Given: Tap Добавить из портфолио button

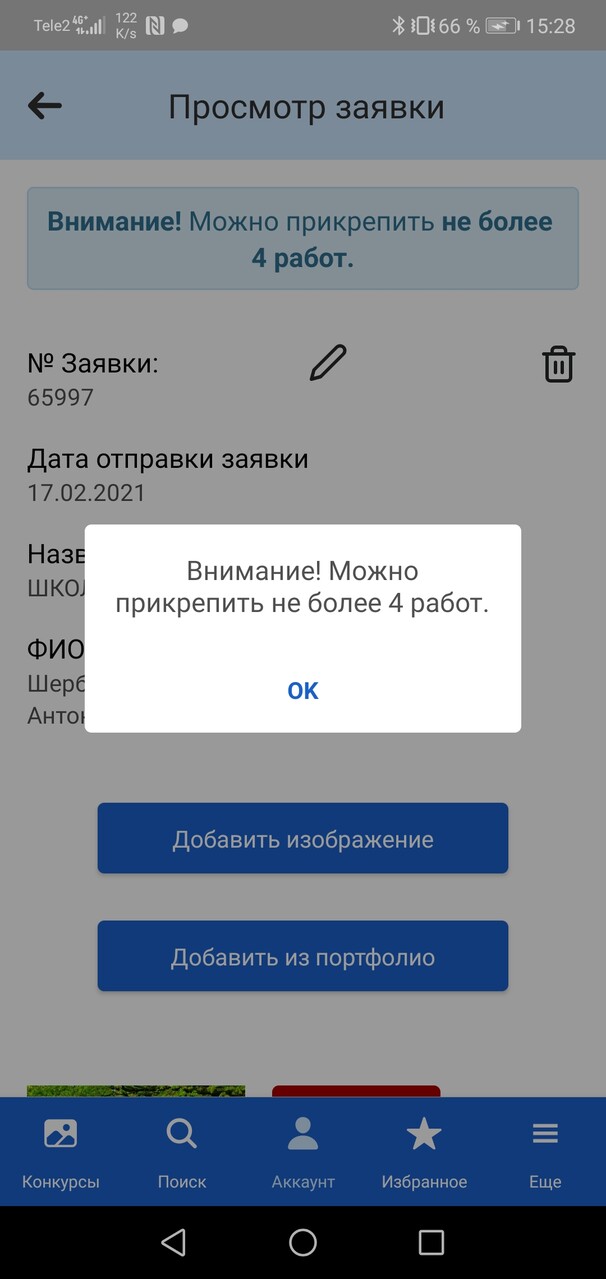Looking at the screenshot, I should tap(303, 956).
